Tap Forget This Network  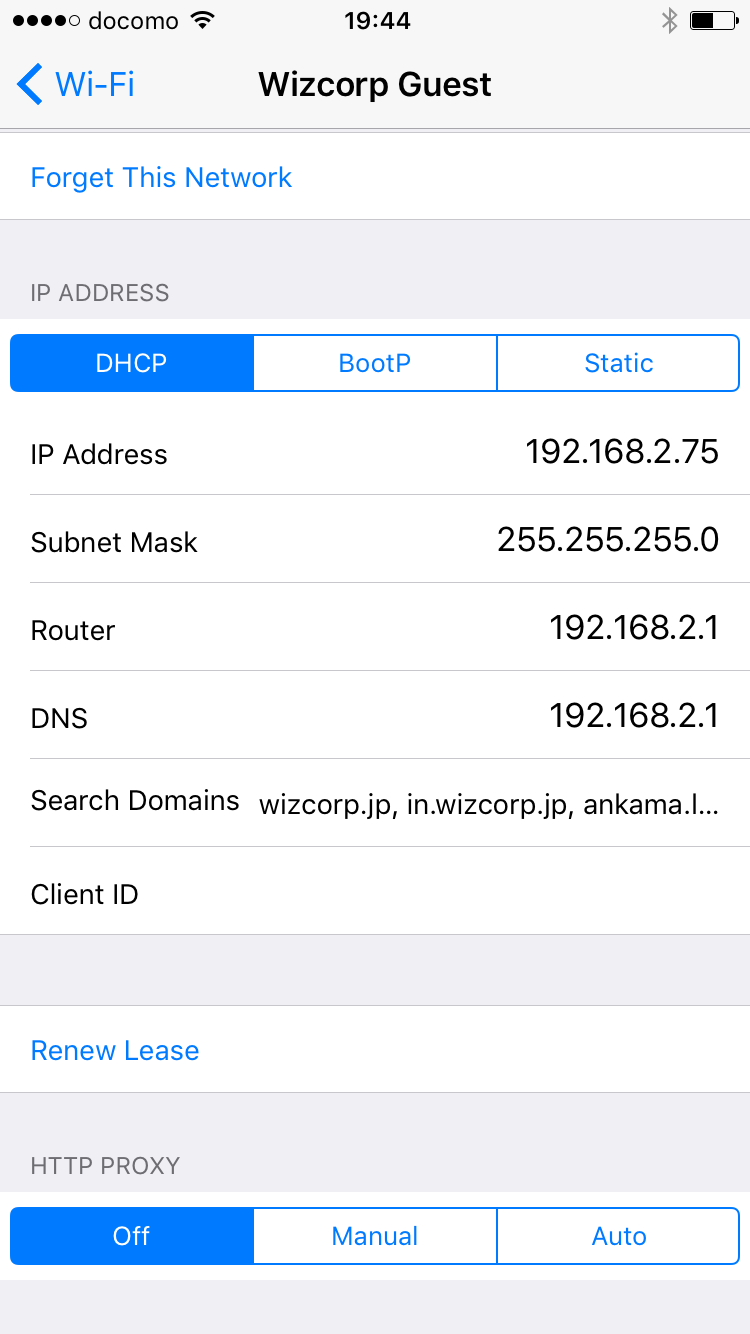(x=161, y=178)
